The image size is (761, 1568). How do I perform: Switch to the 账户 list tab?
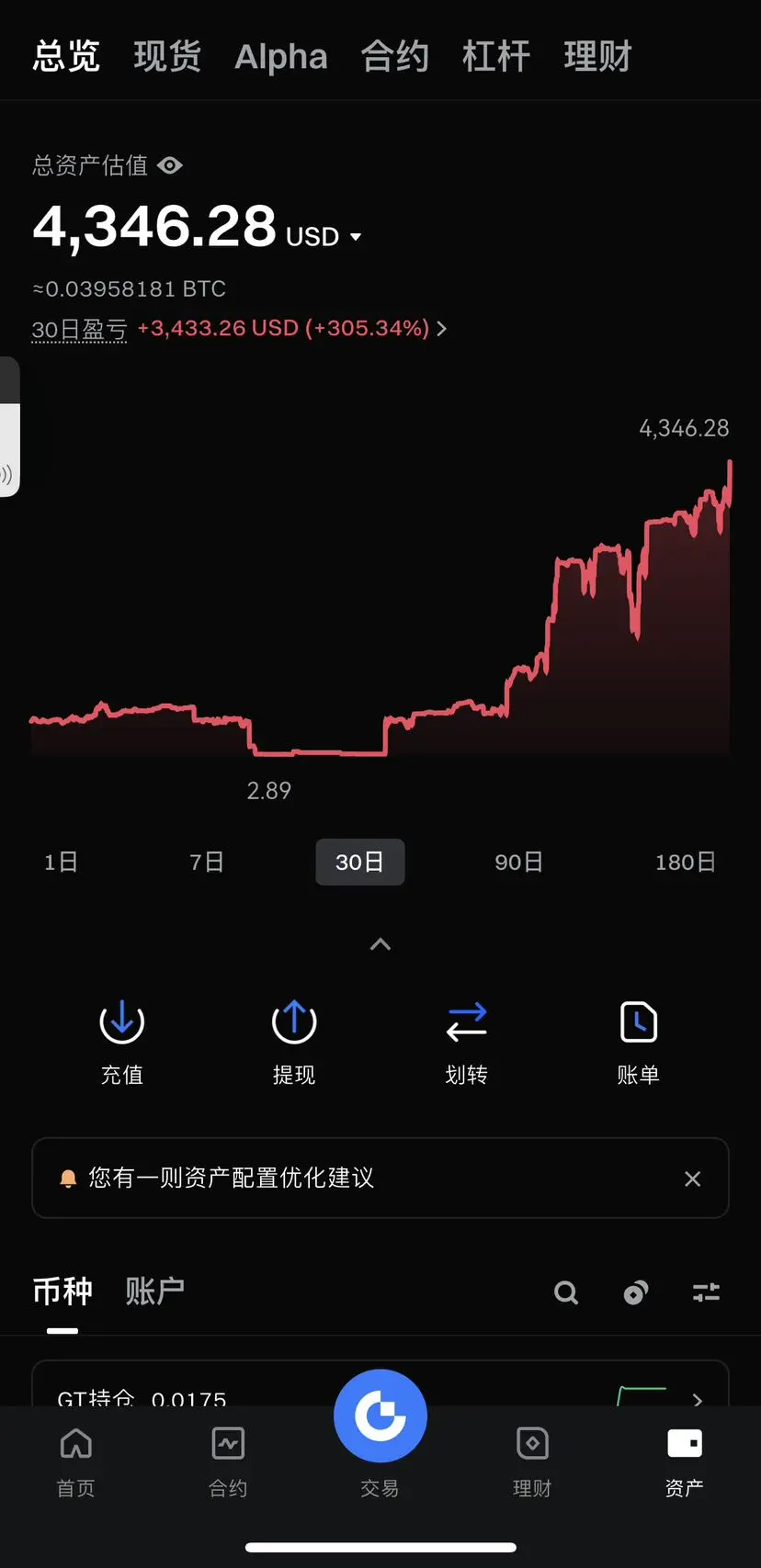pyautogui.click(x=154, y=1292)
